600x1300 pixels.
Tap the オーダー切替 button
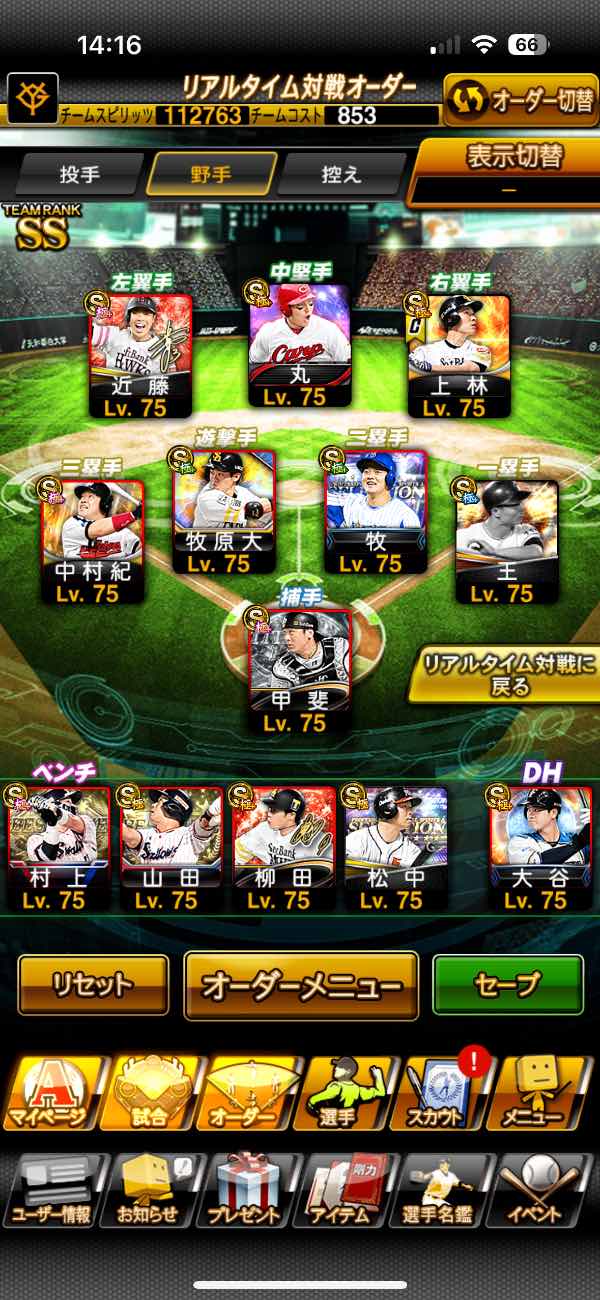520,100
